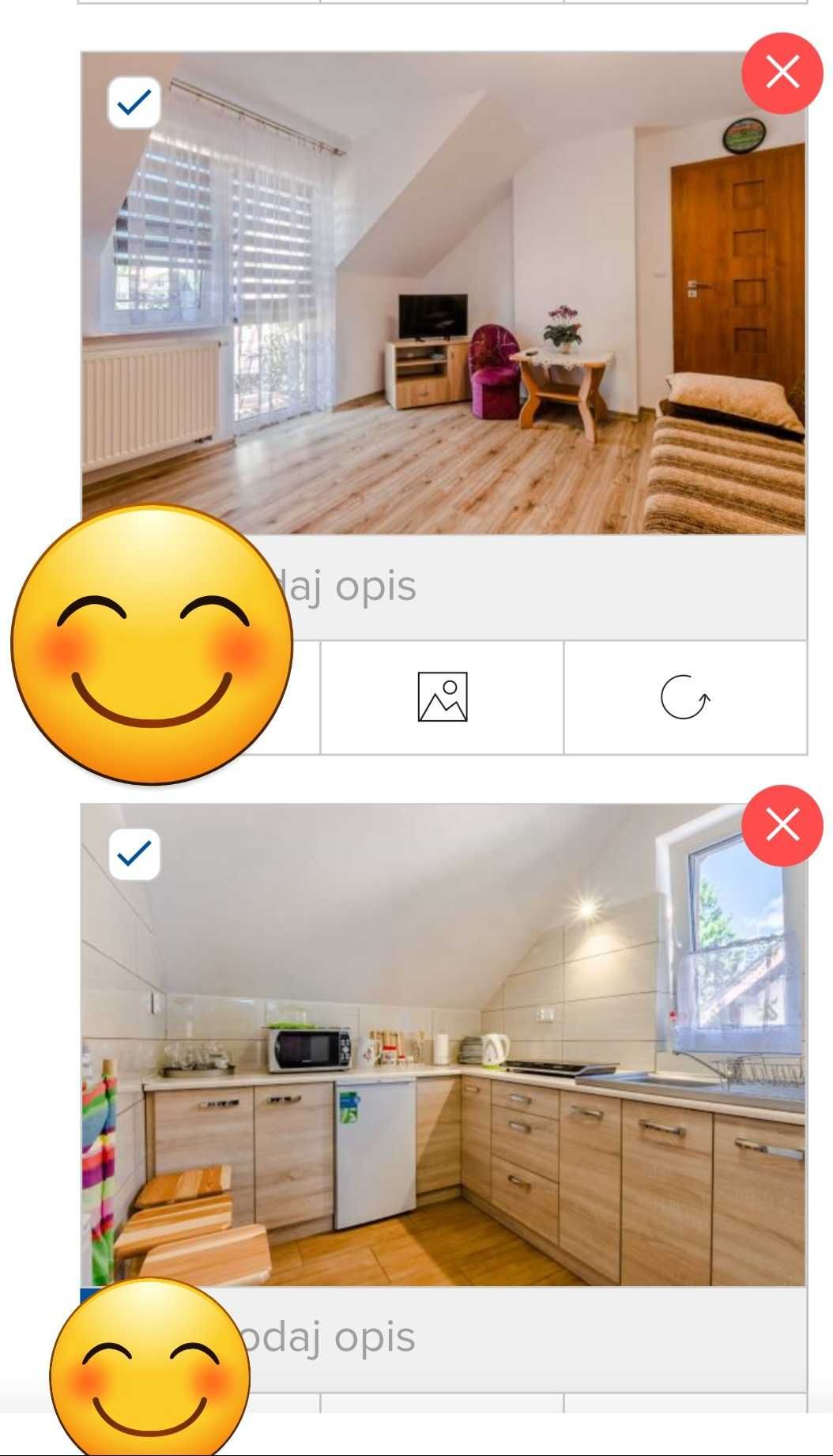
Task: Tap the image icon under living room photo
Action: (x=442, y=697)
